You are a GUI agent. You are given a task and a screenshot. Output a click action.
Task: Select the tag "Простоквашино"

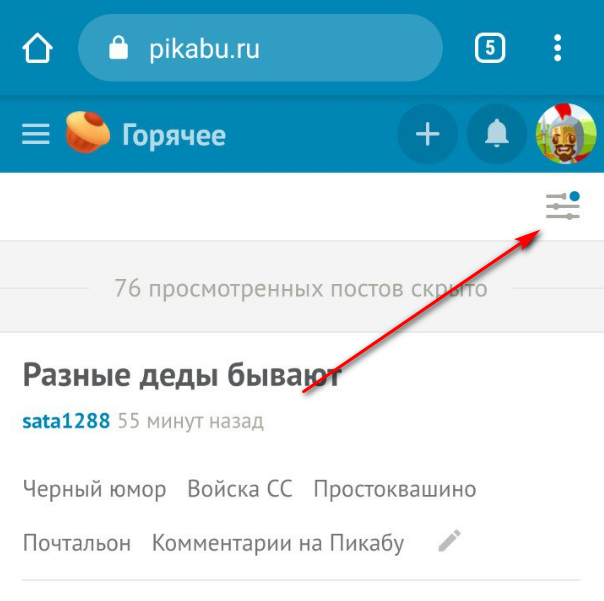[x=394, y=489]
